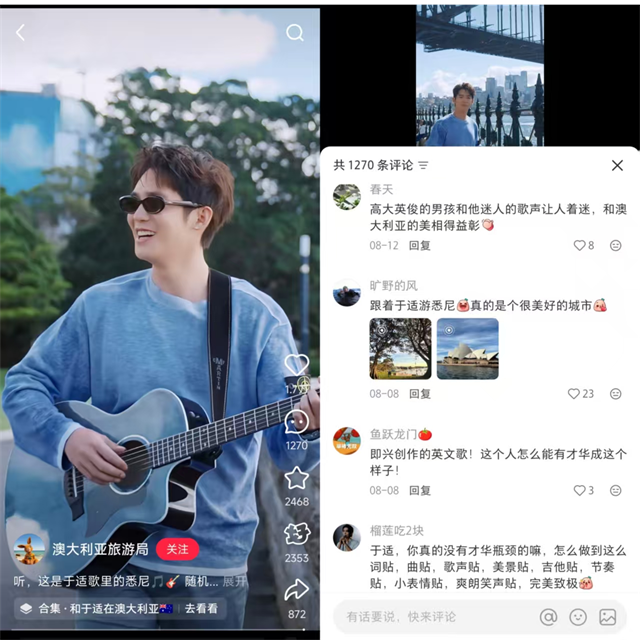Change comment sorting next to 共1270条评论

423,165
